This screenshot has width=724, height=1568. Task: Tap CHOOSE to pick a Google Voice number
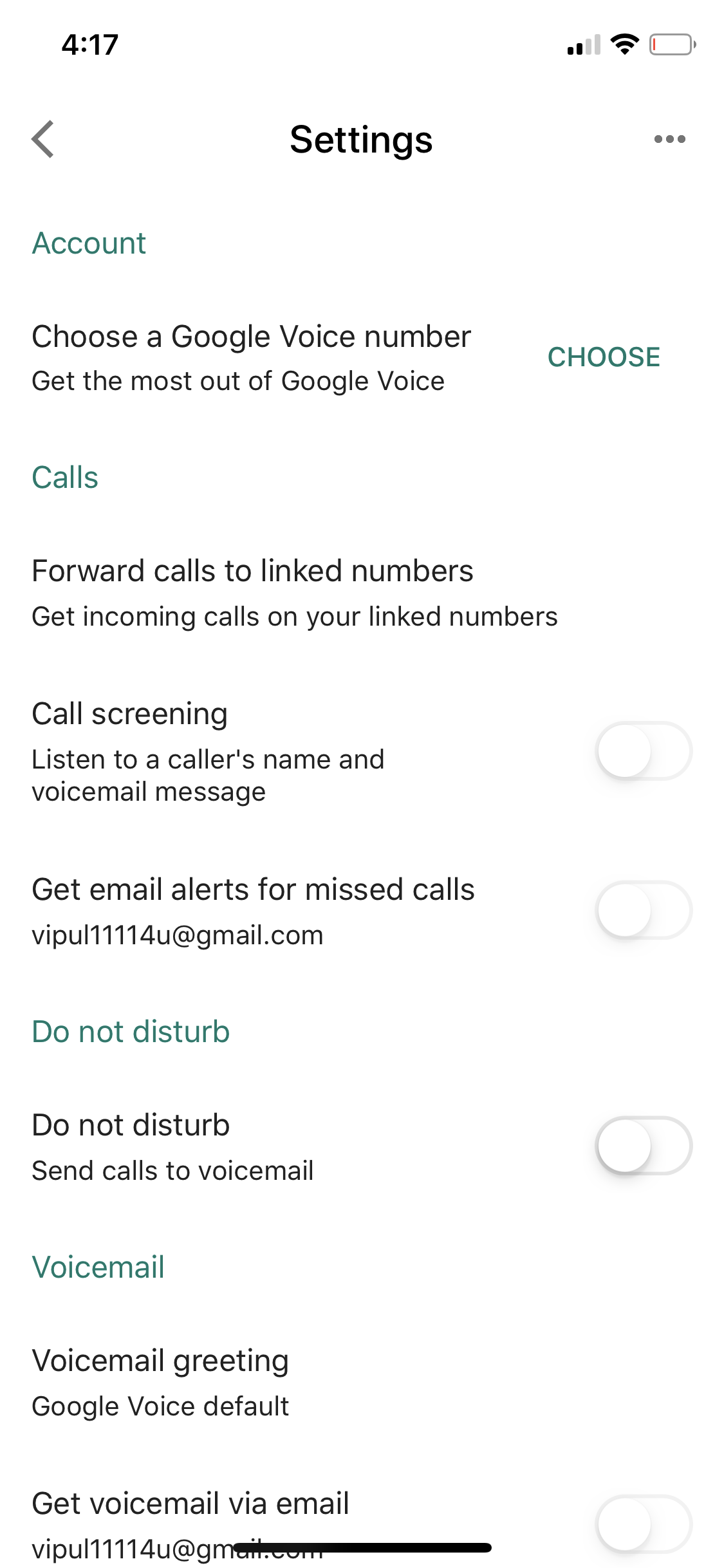(x=604, y=357)
